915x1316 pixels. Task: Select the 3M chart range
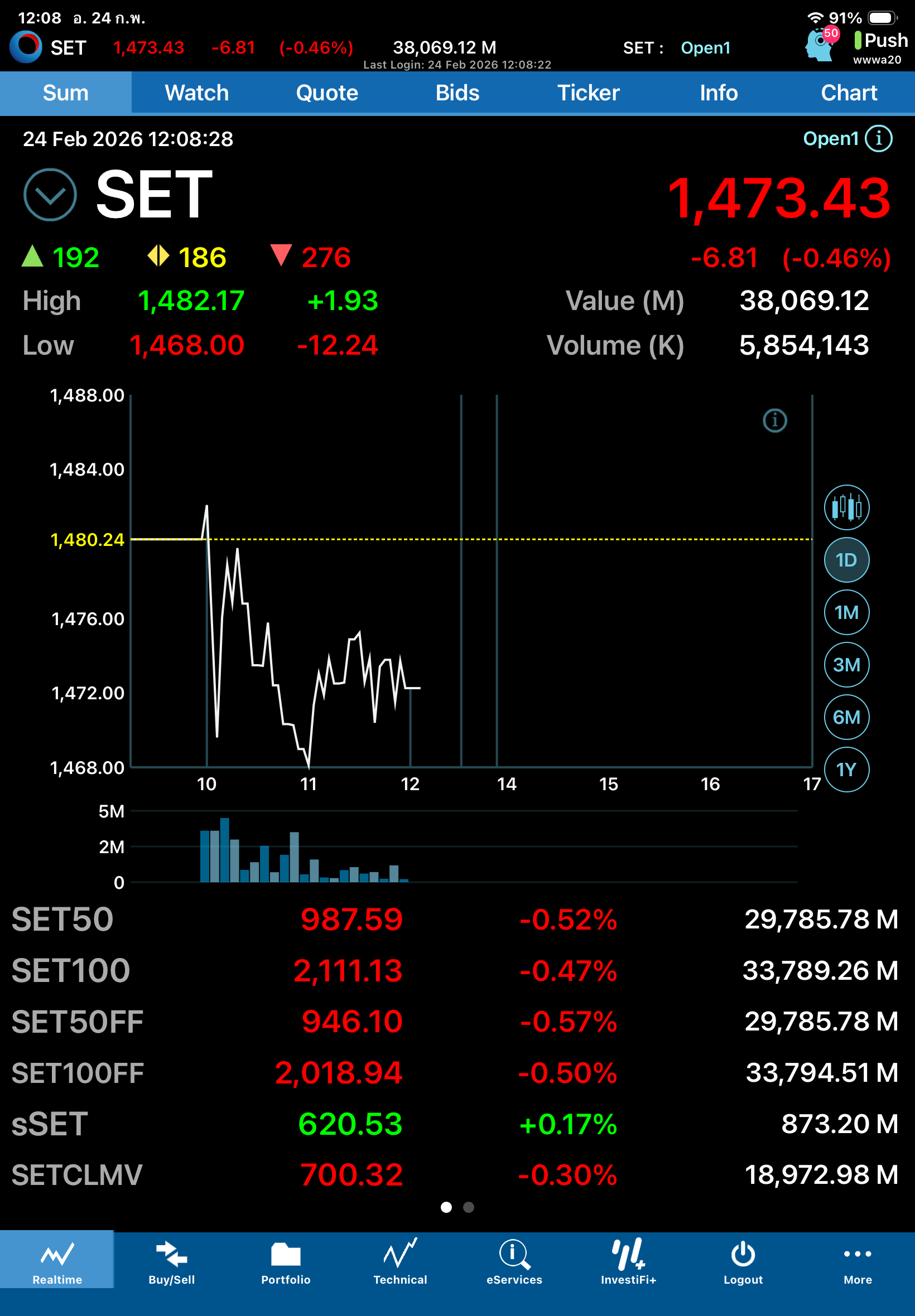click(846, 665)
